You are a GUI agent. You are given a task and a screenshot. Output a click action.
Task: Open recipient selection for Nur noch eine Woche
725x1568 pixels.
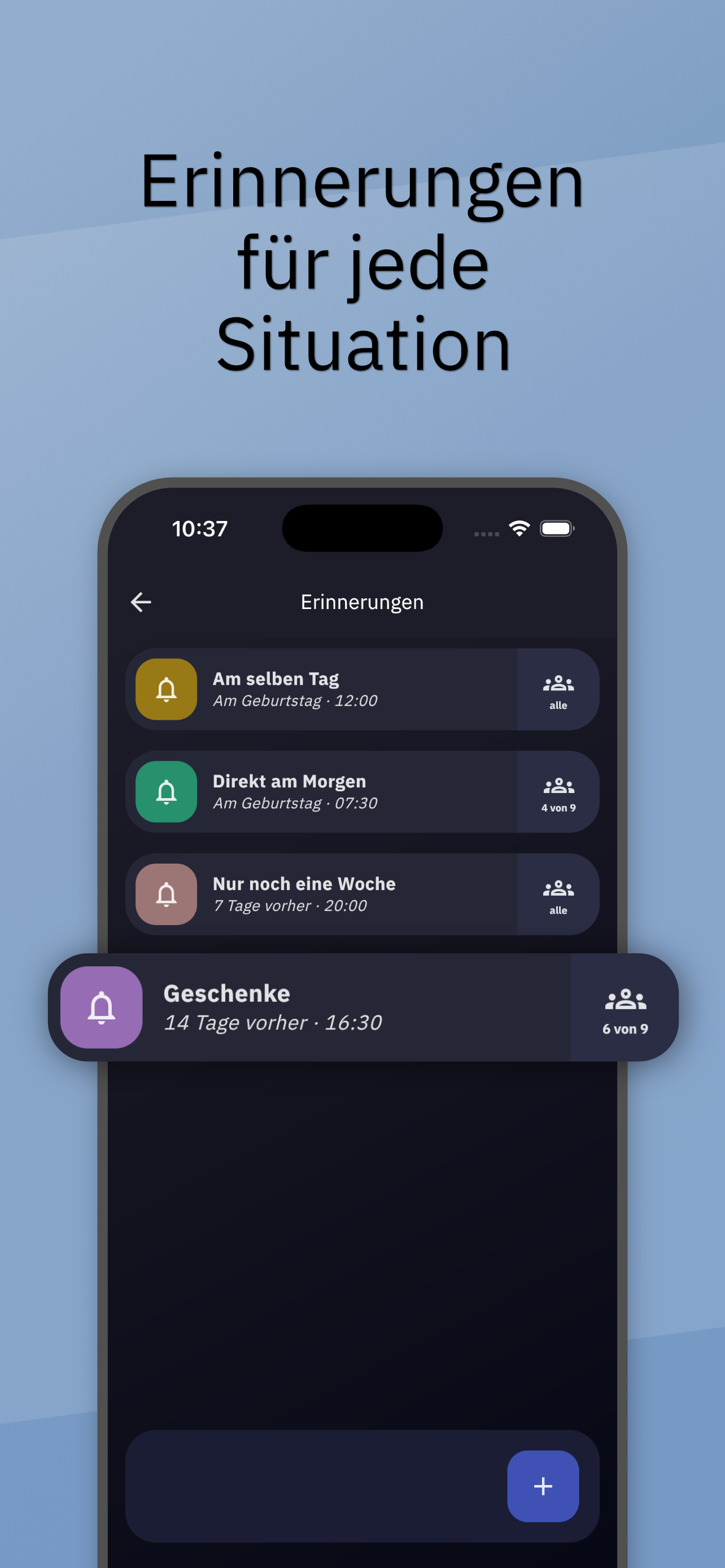[x=558, y=894]
